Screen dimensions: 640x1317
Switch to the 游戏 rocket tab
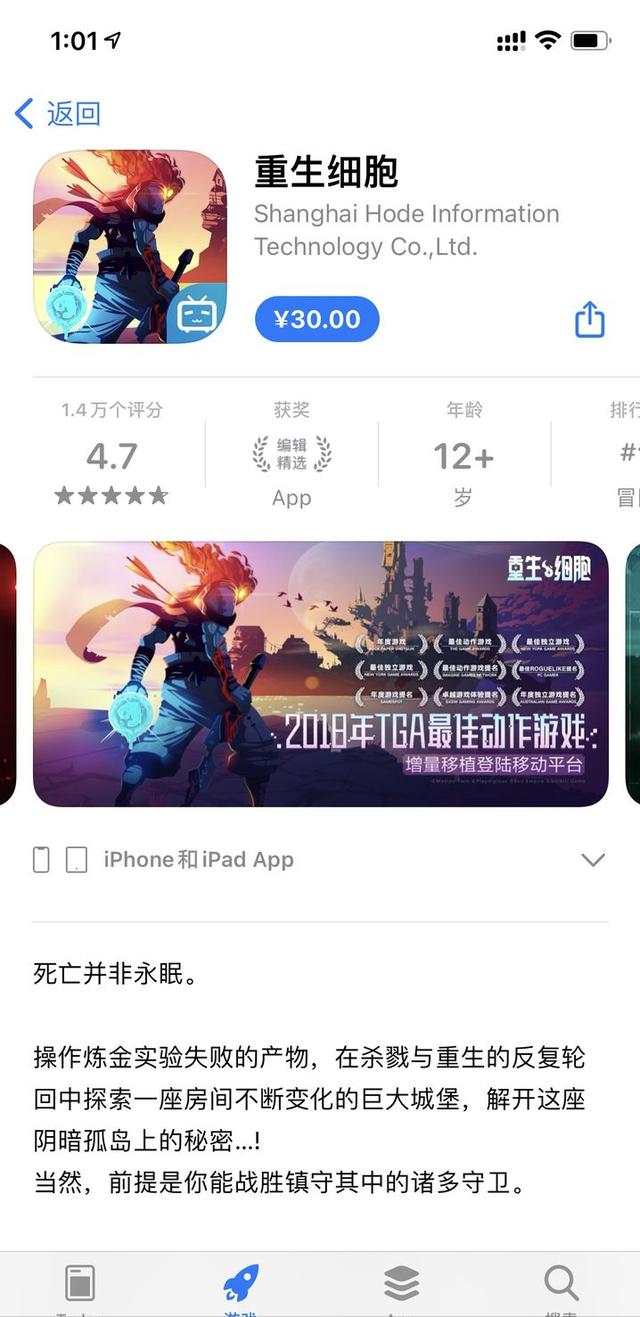(240, 1285)
